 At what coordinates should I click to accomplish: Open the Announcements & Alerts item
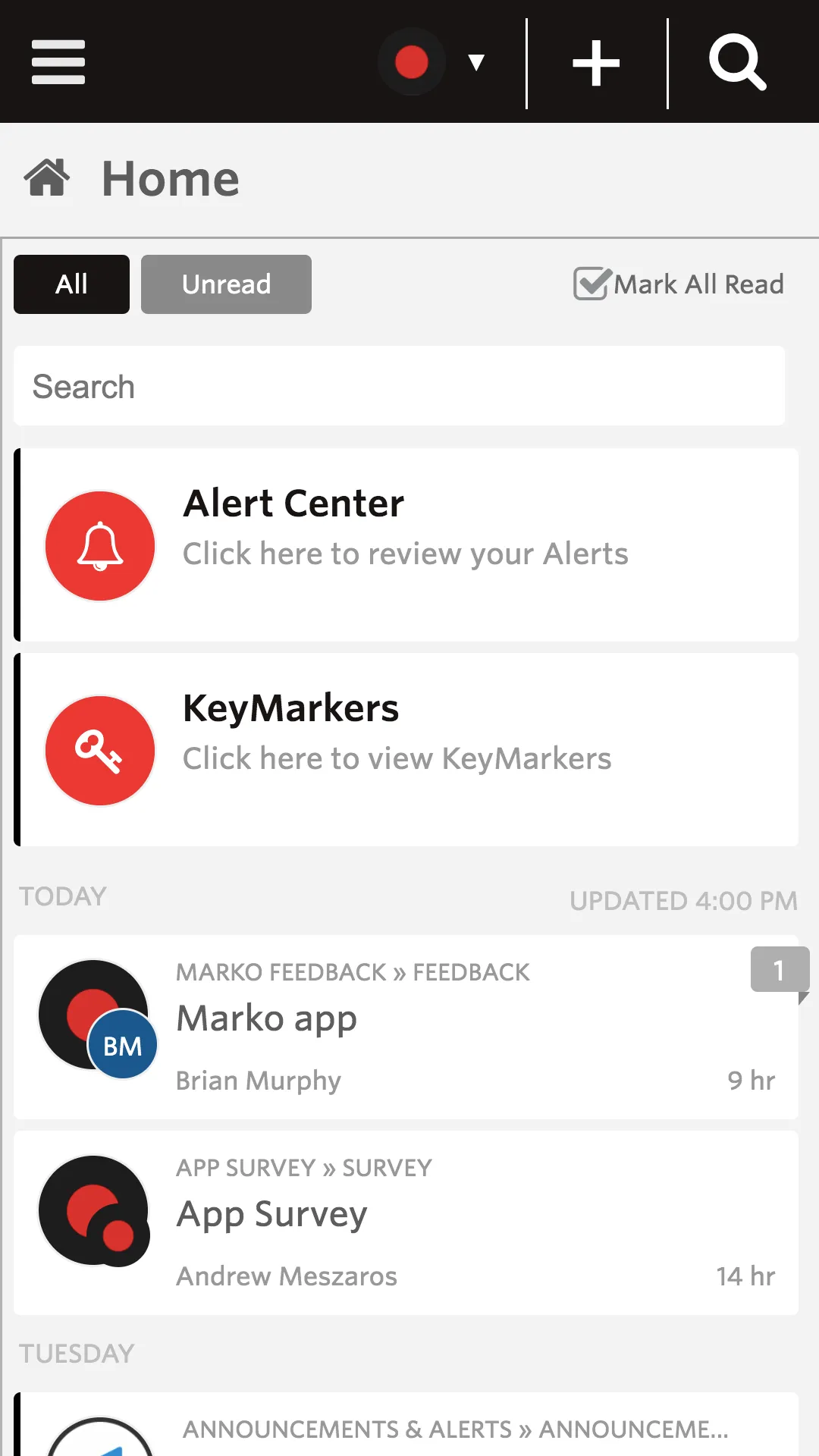(x=406, y=1429)
